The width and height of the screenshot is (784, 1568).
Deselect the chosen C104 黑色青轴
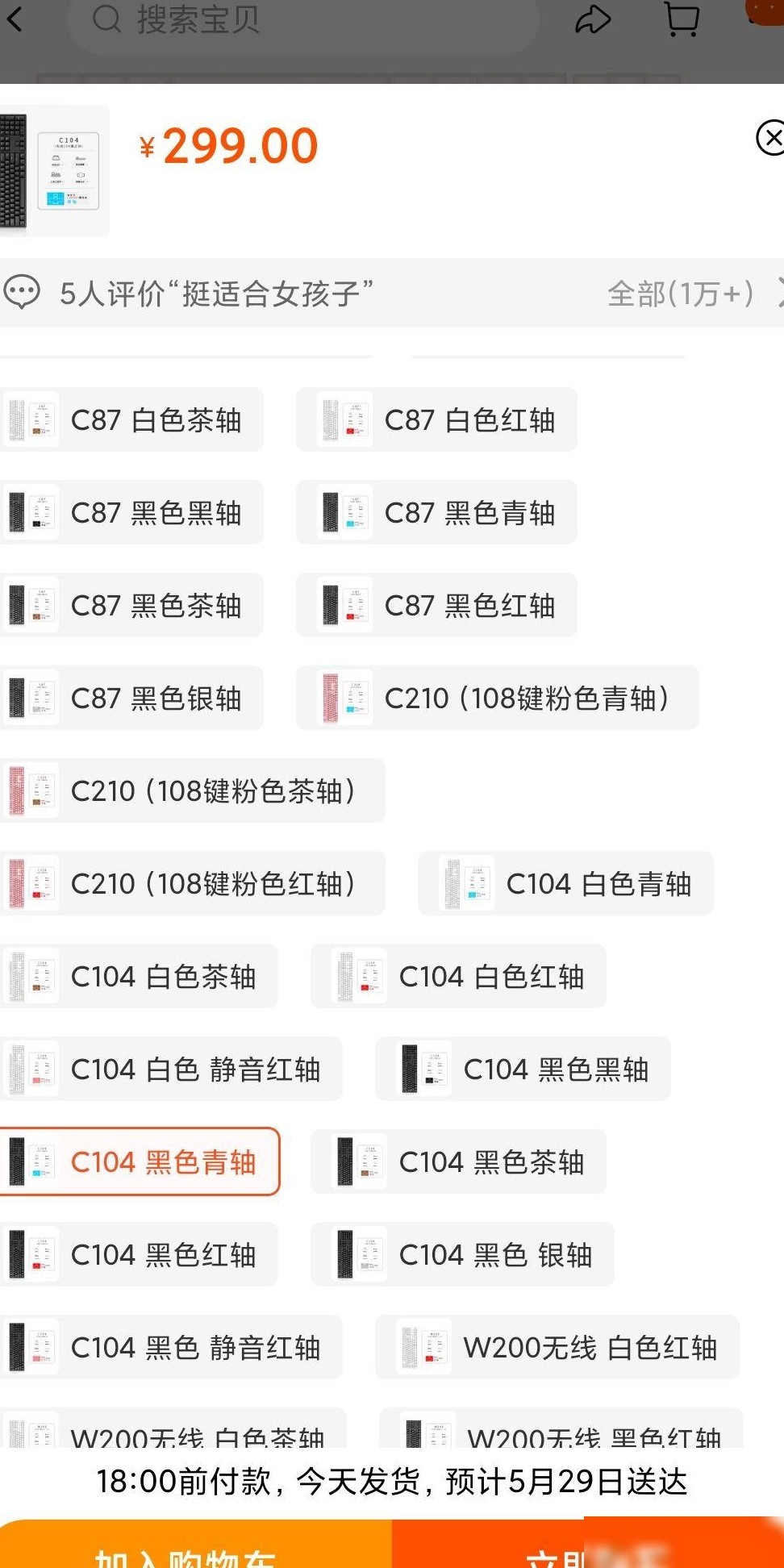[140, 1161]
